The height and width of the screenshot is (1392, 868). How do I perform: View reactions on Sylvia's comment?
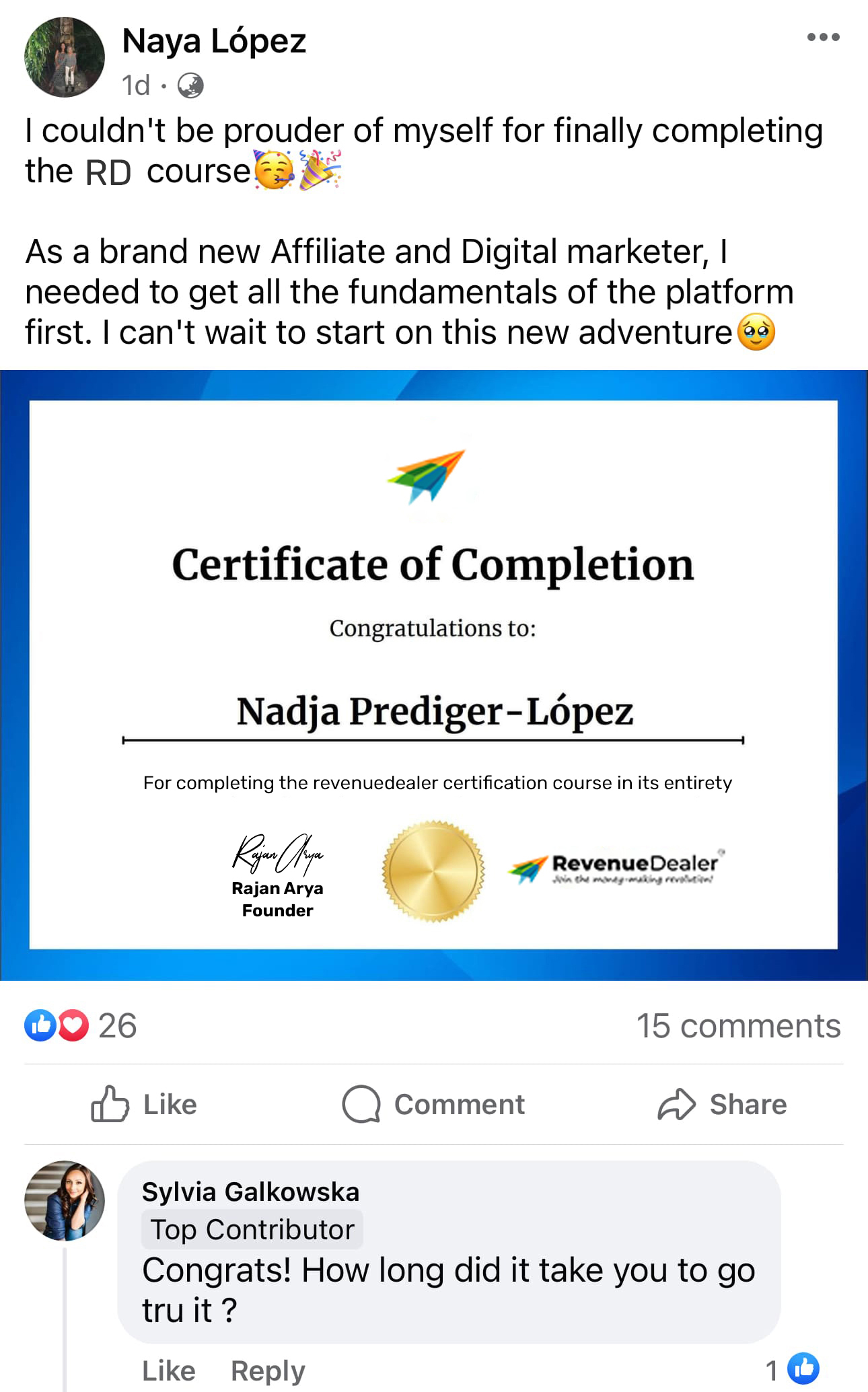point(793,1368)
